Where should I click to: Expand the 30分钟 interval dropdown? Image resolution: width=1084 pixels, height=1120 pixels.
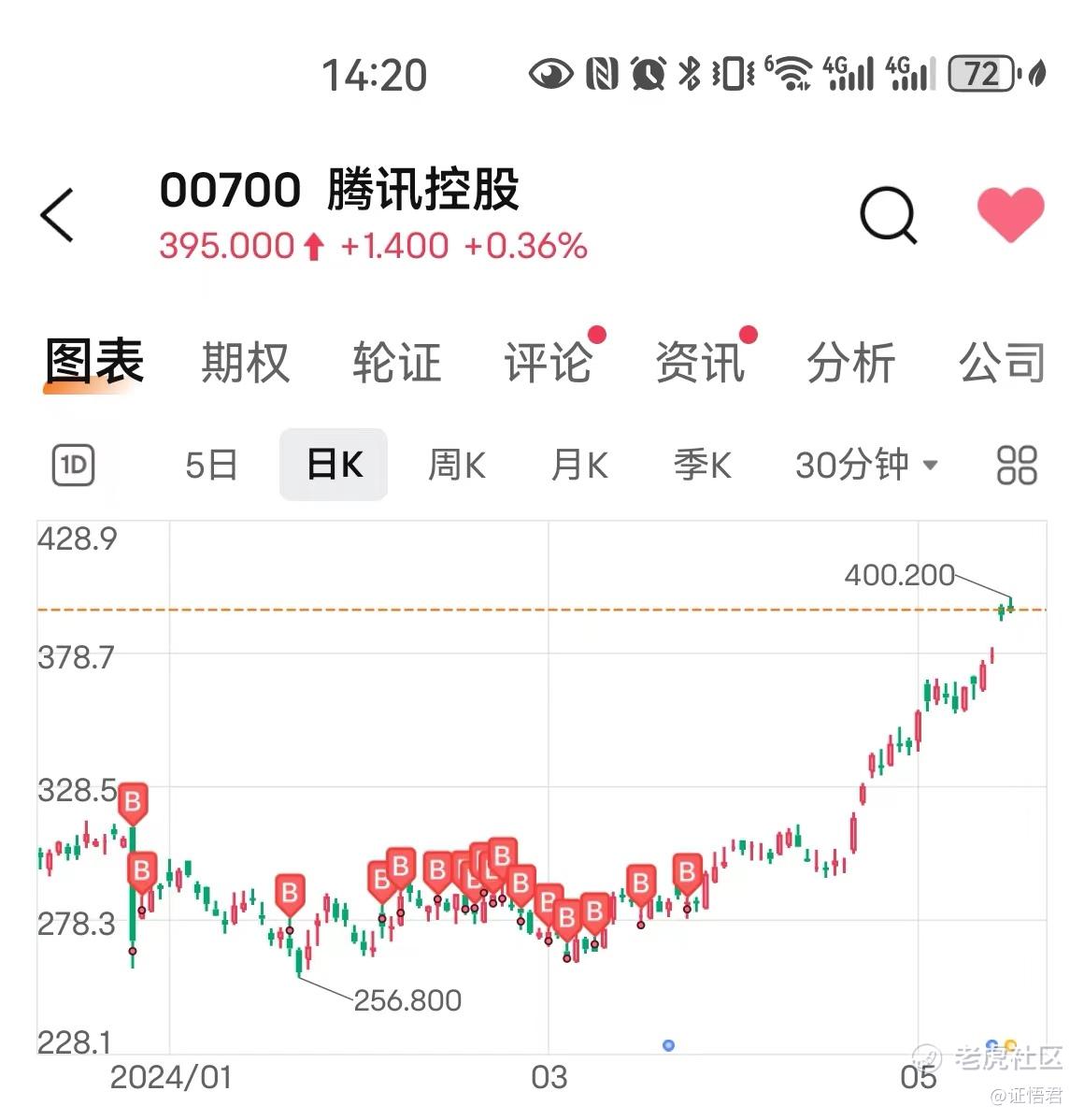tap(866, 465)
